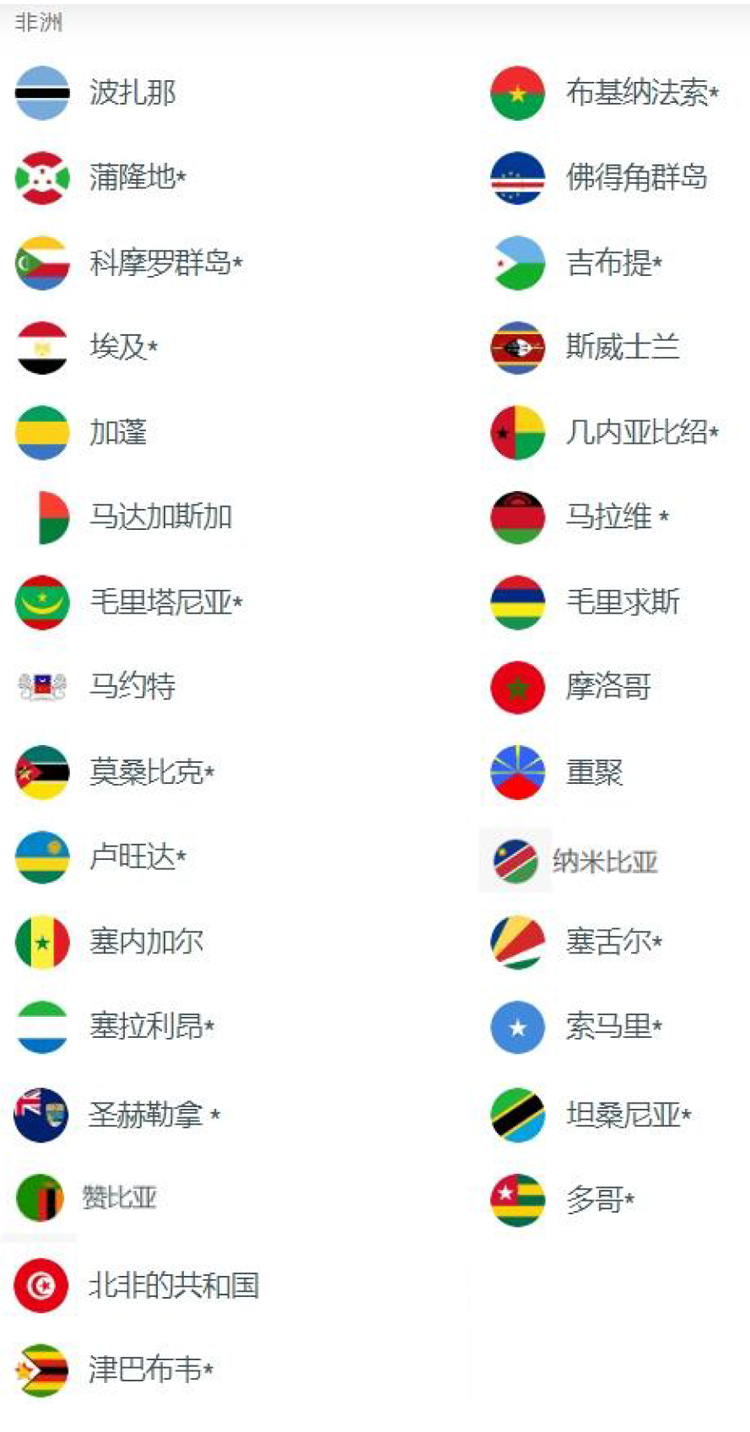The image size is (750, 1432).
Task: Choose 马达加斯加
Action: tap(160, 517)
